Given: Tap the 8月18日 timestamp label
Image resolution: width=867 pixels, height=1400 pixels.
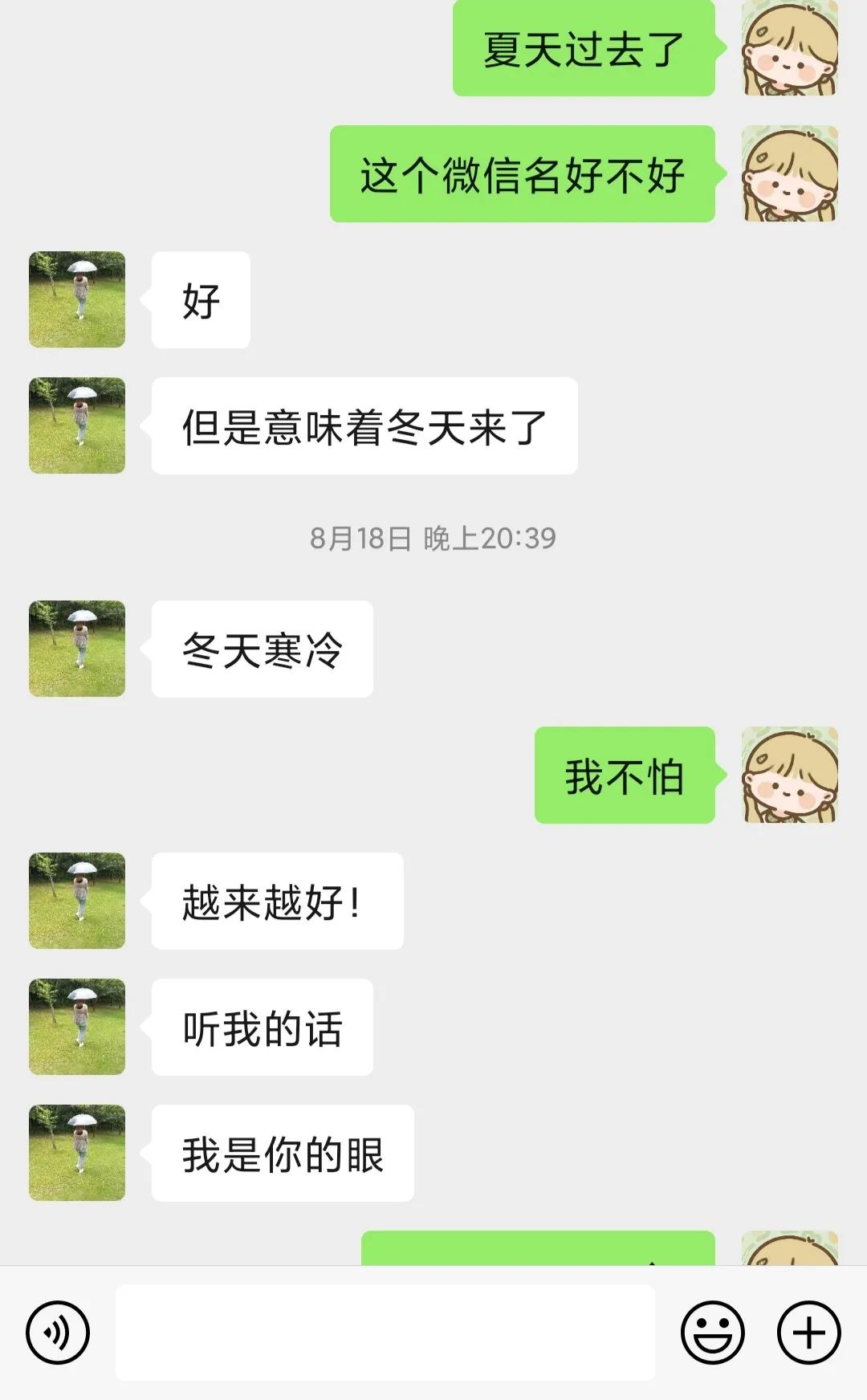Looking at the screenshot, I should [x=433, y=539].
